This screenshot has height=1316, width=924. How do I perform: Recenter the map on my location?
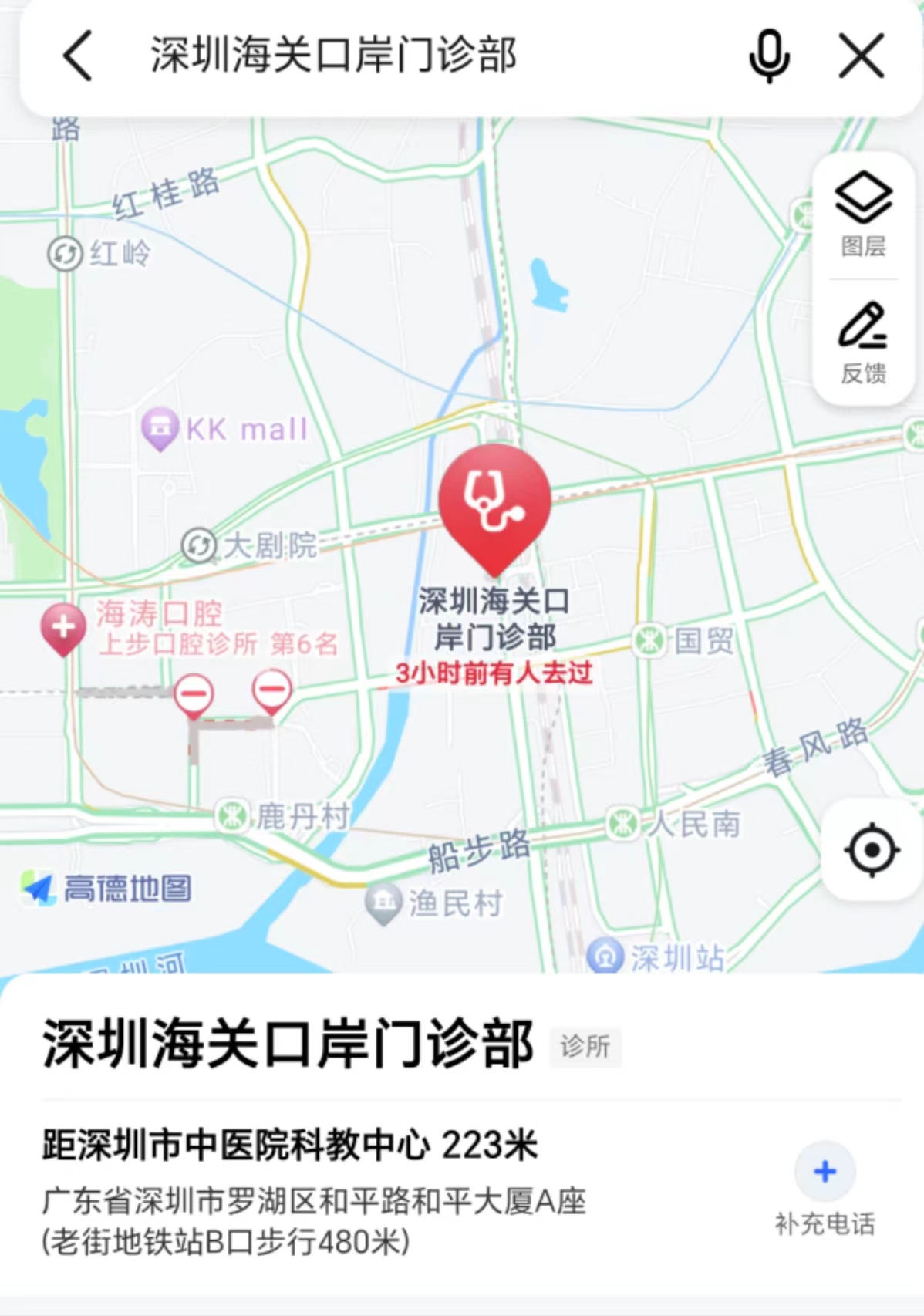pyautogui.click(x=872, y=850)
